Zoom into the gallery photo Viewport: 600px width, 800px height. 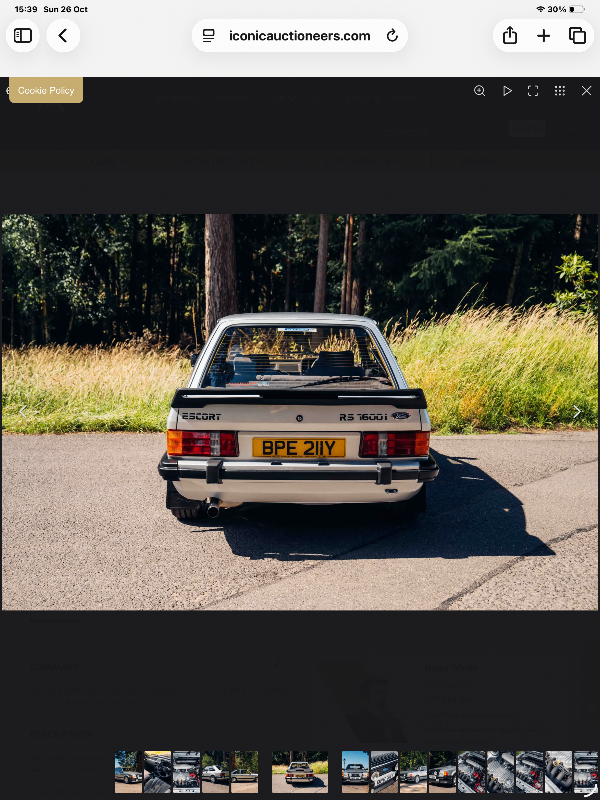[x=480, y=91]
